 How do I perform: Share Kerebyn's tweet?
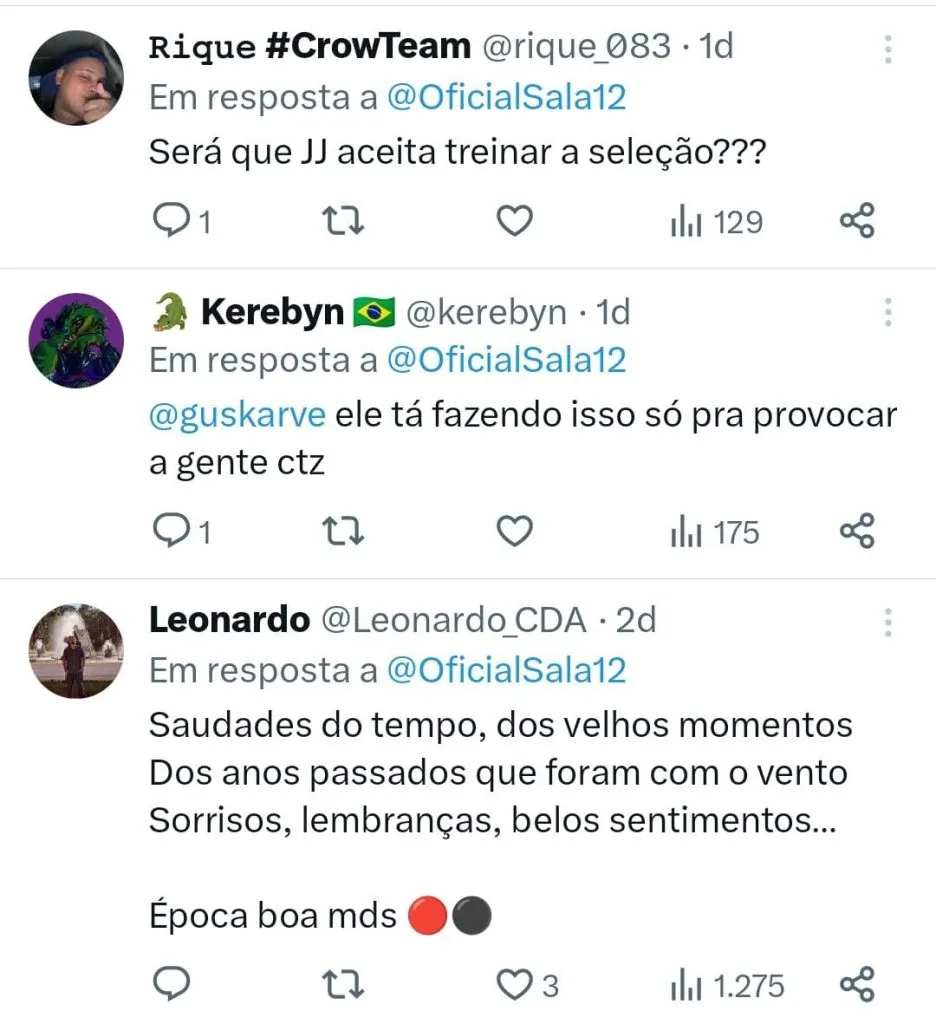click(x=857, y=532)
